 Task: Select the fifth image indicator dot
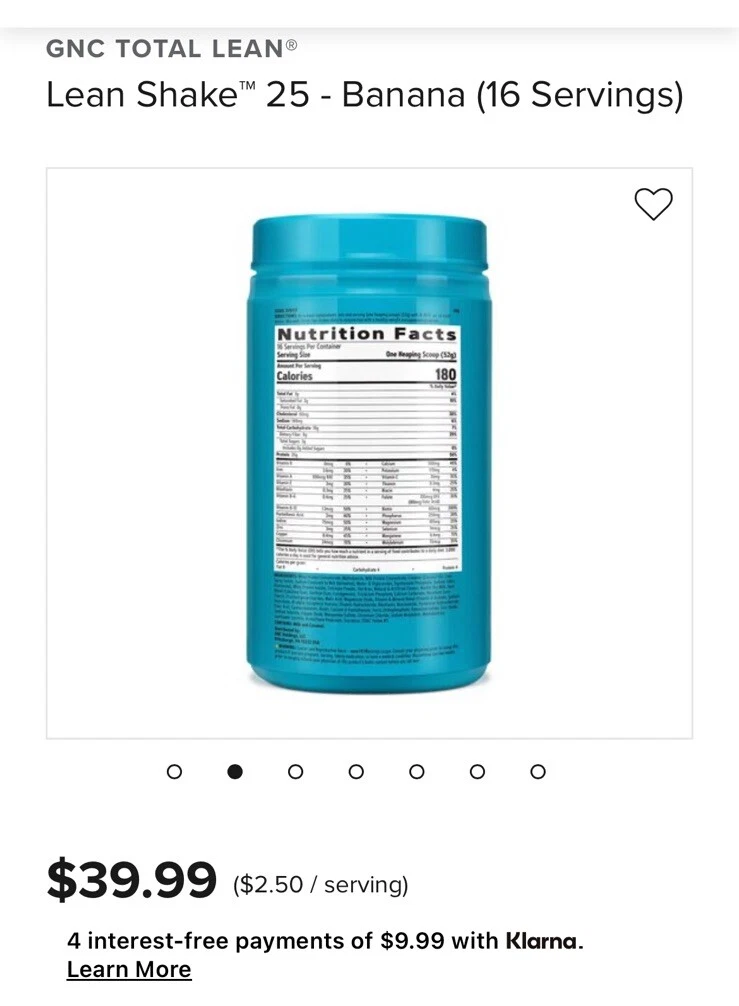point(417,771)
